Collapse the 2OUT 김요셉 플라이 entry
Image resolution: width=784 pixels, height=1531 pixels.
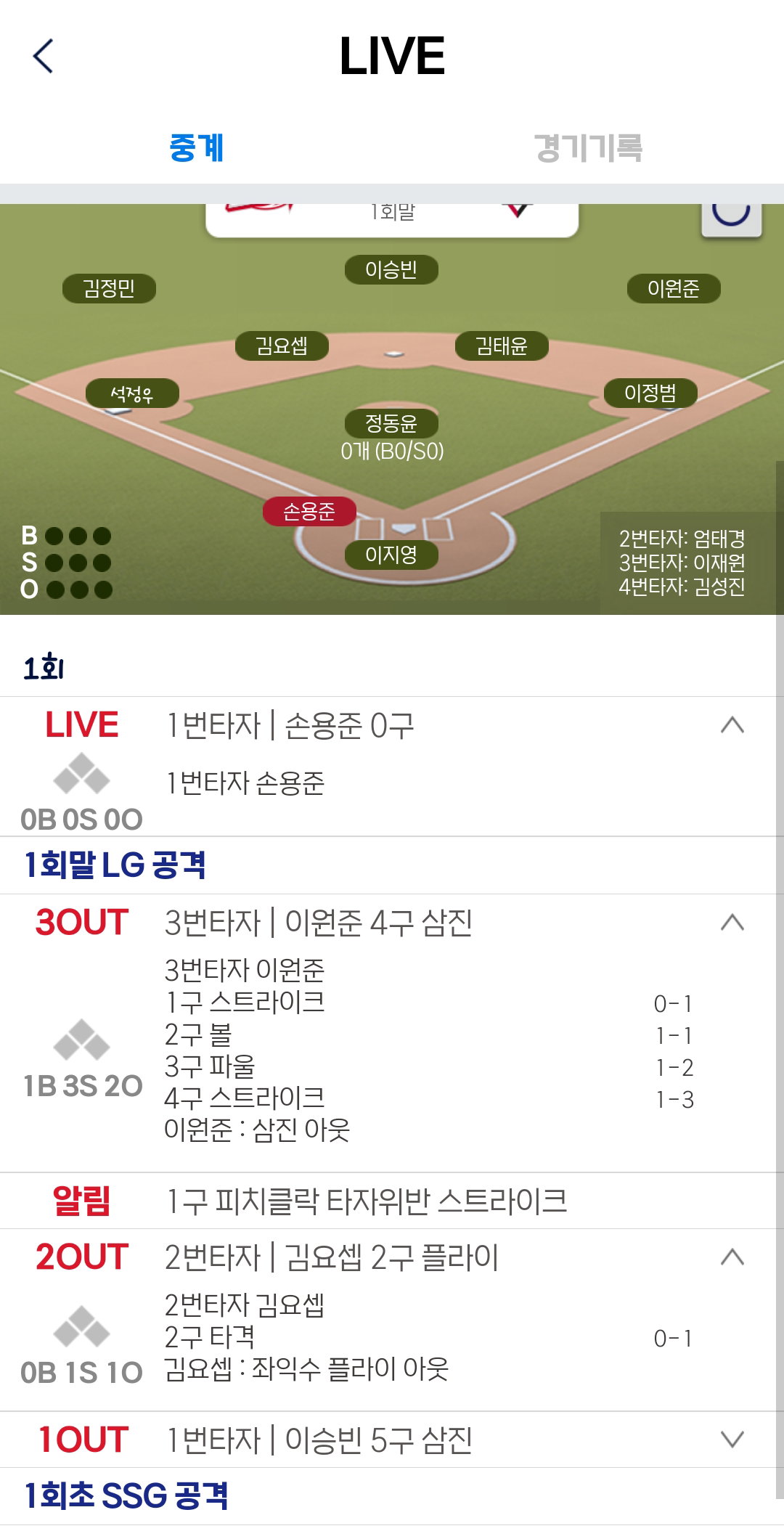[732, 1257]
